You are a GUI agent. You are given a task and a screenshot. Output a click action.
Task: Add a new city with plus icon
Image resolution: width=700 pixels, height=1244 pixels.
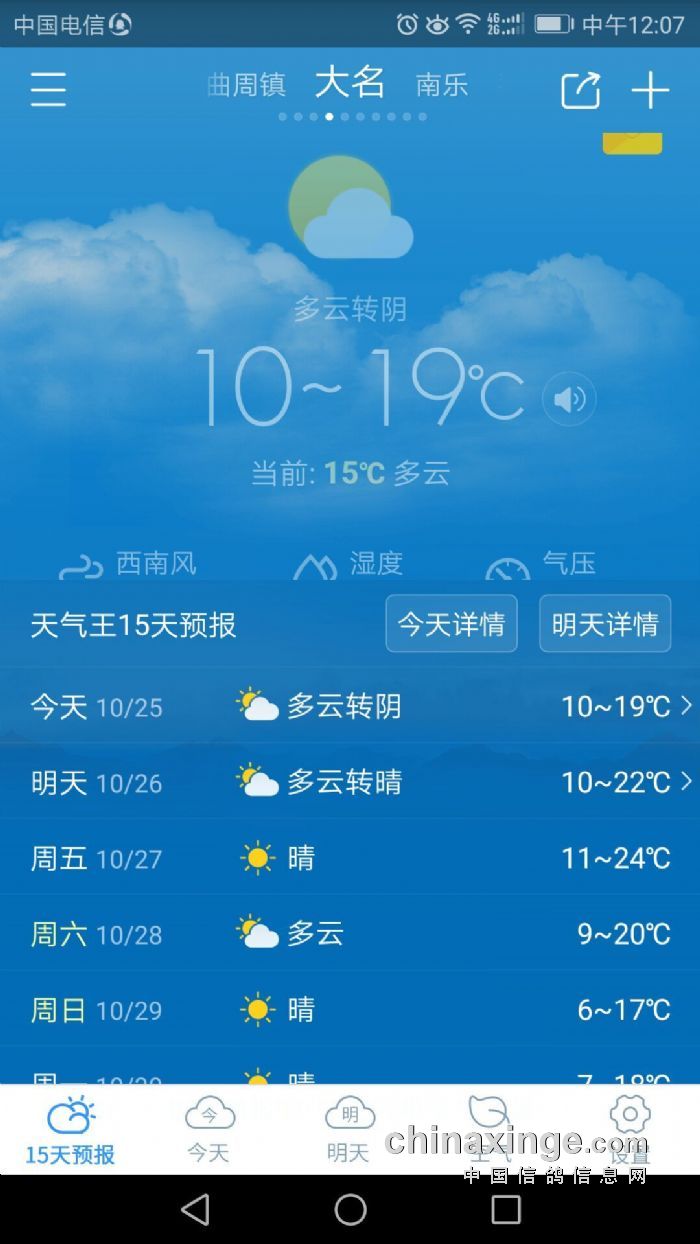click(650, 90)
